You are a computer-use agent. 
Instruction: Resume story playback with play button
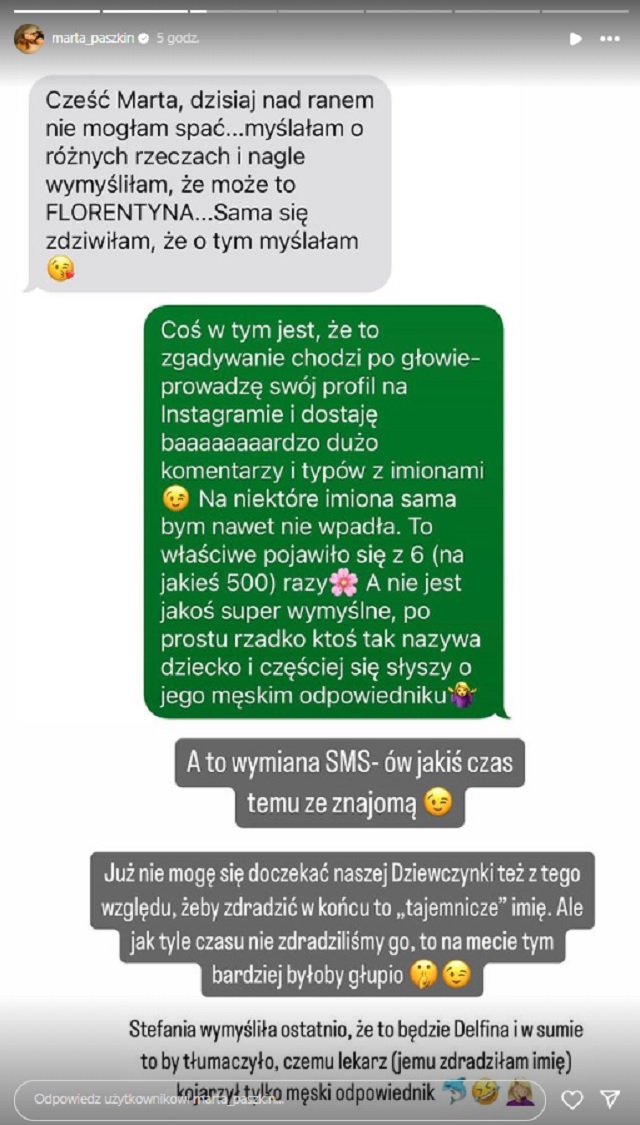575,39
